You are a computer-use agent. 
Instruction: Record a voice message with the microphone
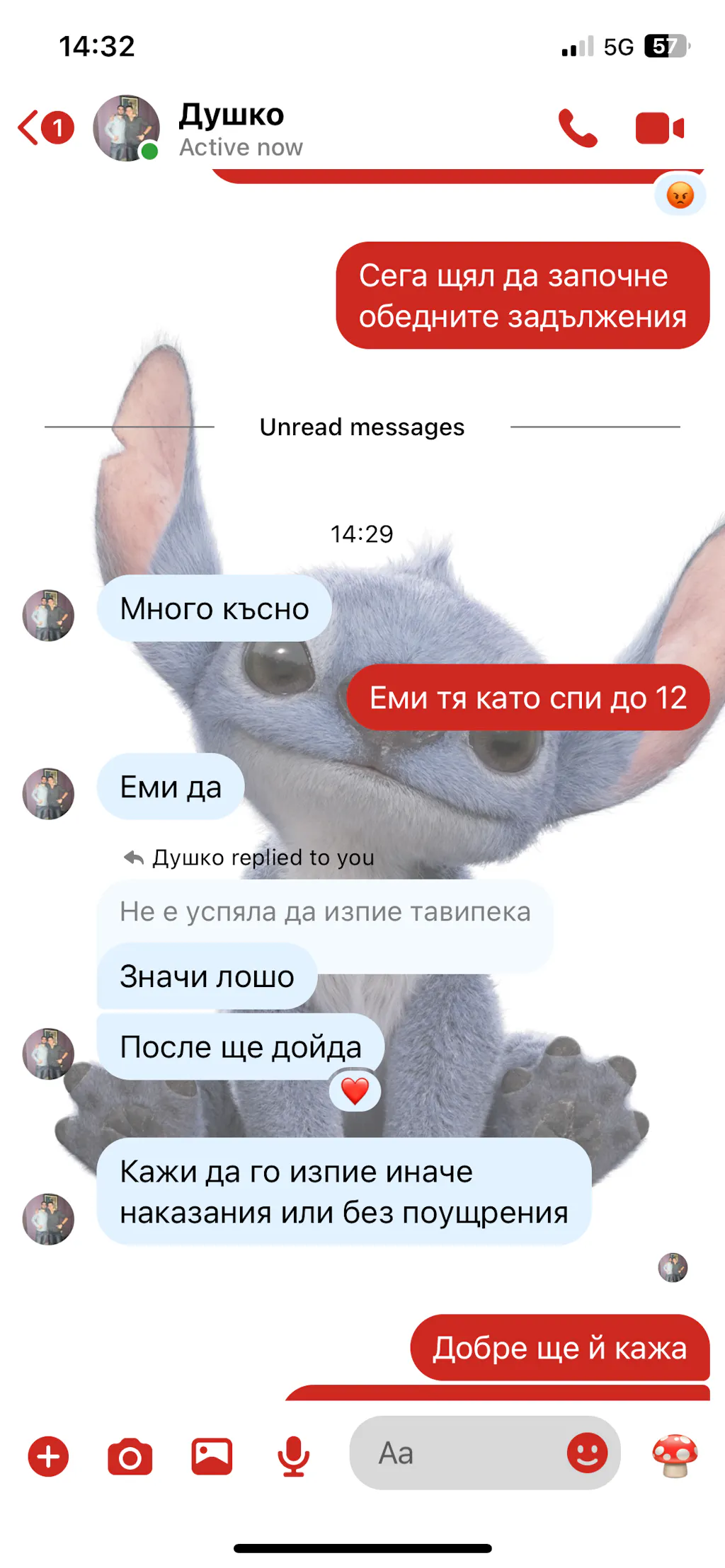[x=293, y=1456]
